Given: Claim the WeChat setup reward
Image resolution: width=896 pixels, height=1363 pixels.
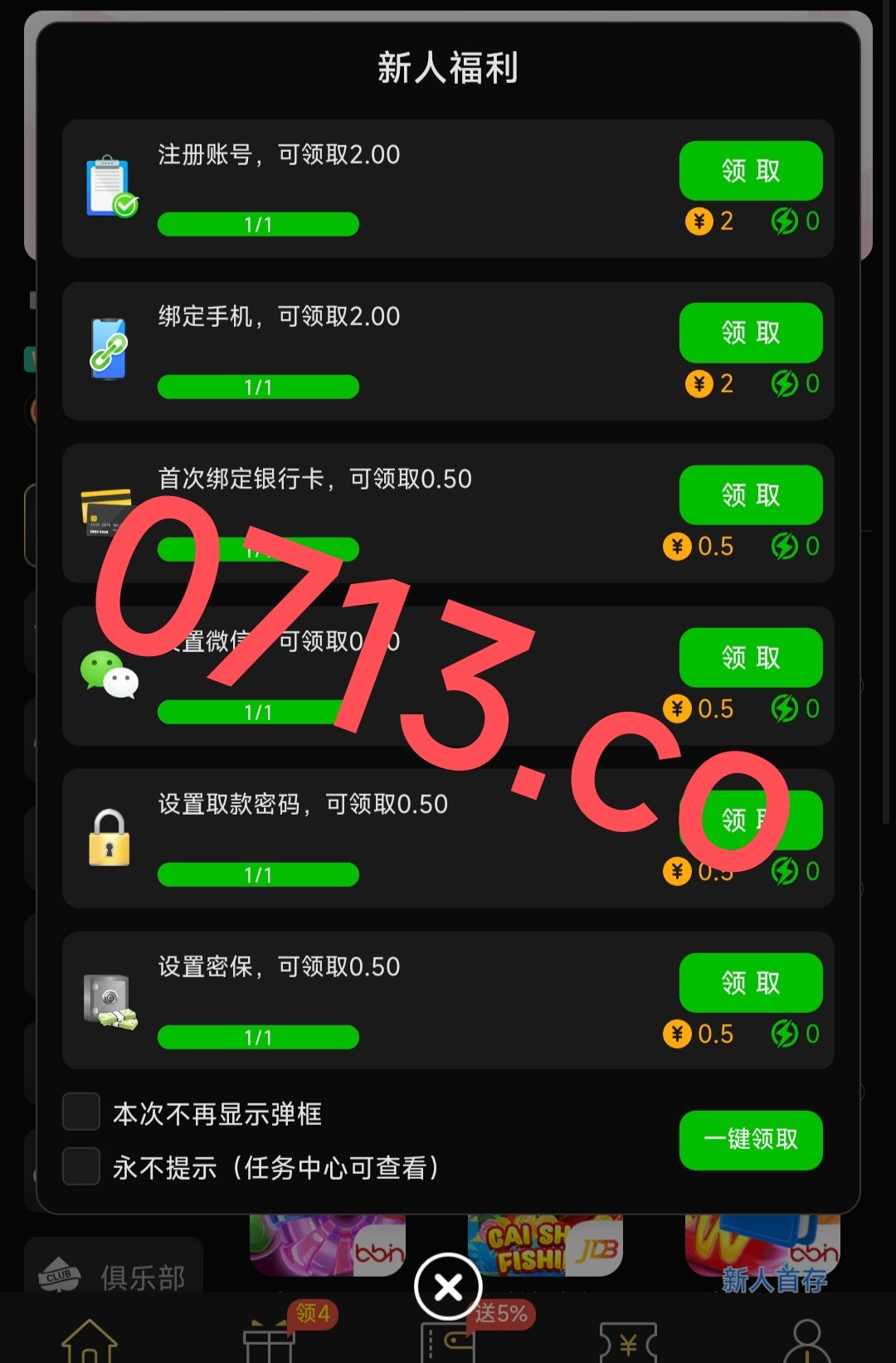Looking at the screenshot, I should click(750, 658).
